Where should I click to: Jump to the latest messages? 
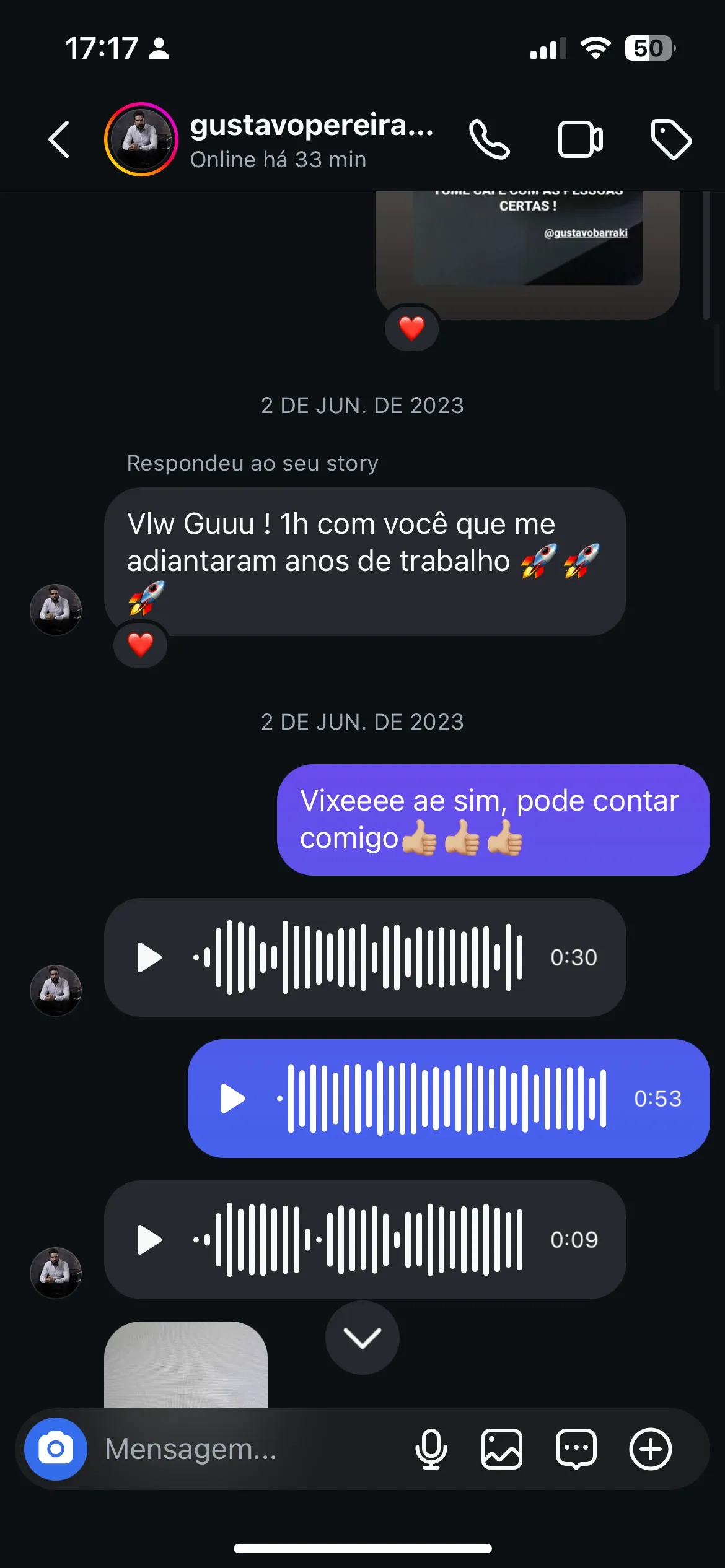(x=362, y=1338)
